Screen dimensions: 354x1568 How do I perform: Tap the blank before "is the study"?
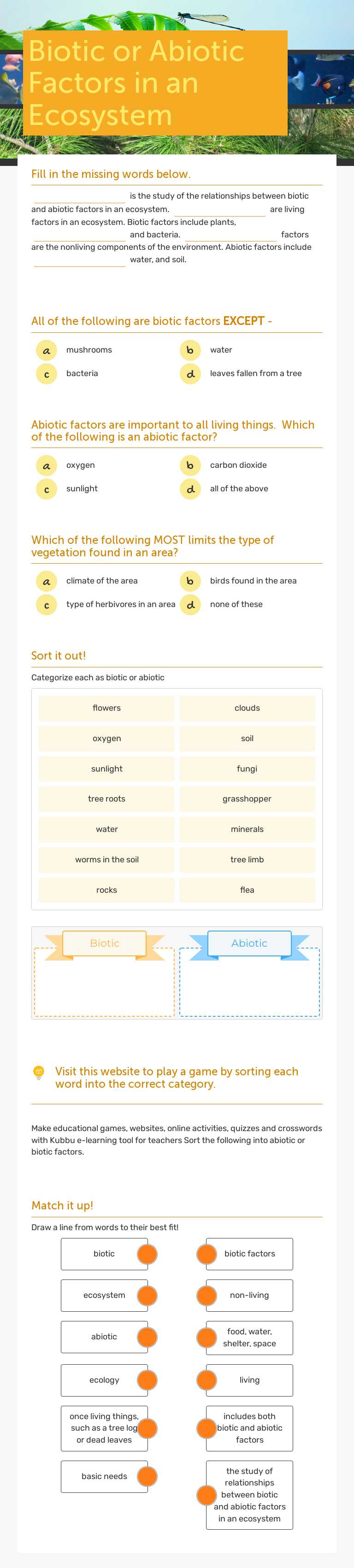pos(80,197)
